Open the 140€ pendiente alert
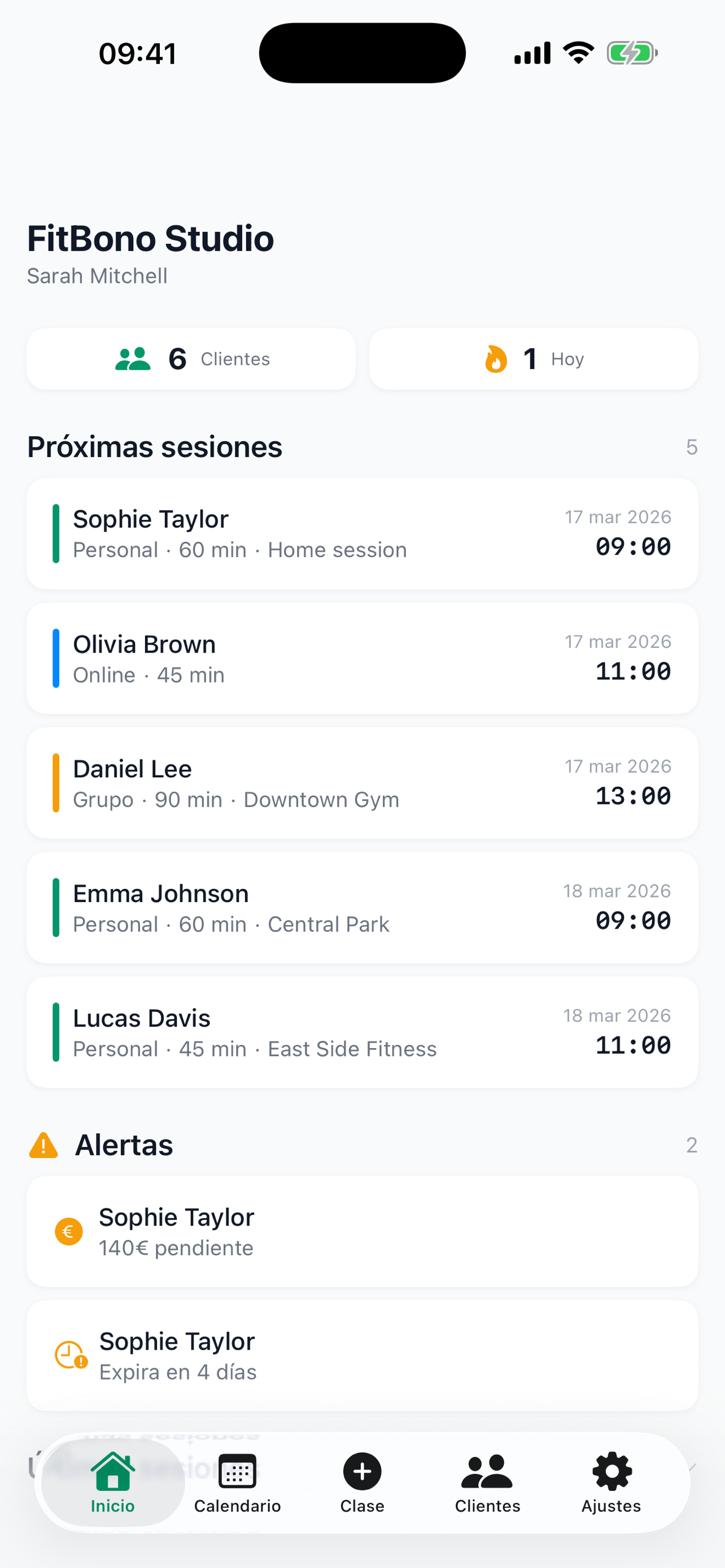725x1568 pixels. coord(361,1232)
